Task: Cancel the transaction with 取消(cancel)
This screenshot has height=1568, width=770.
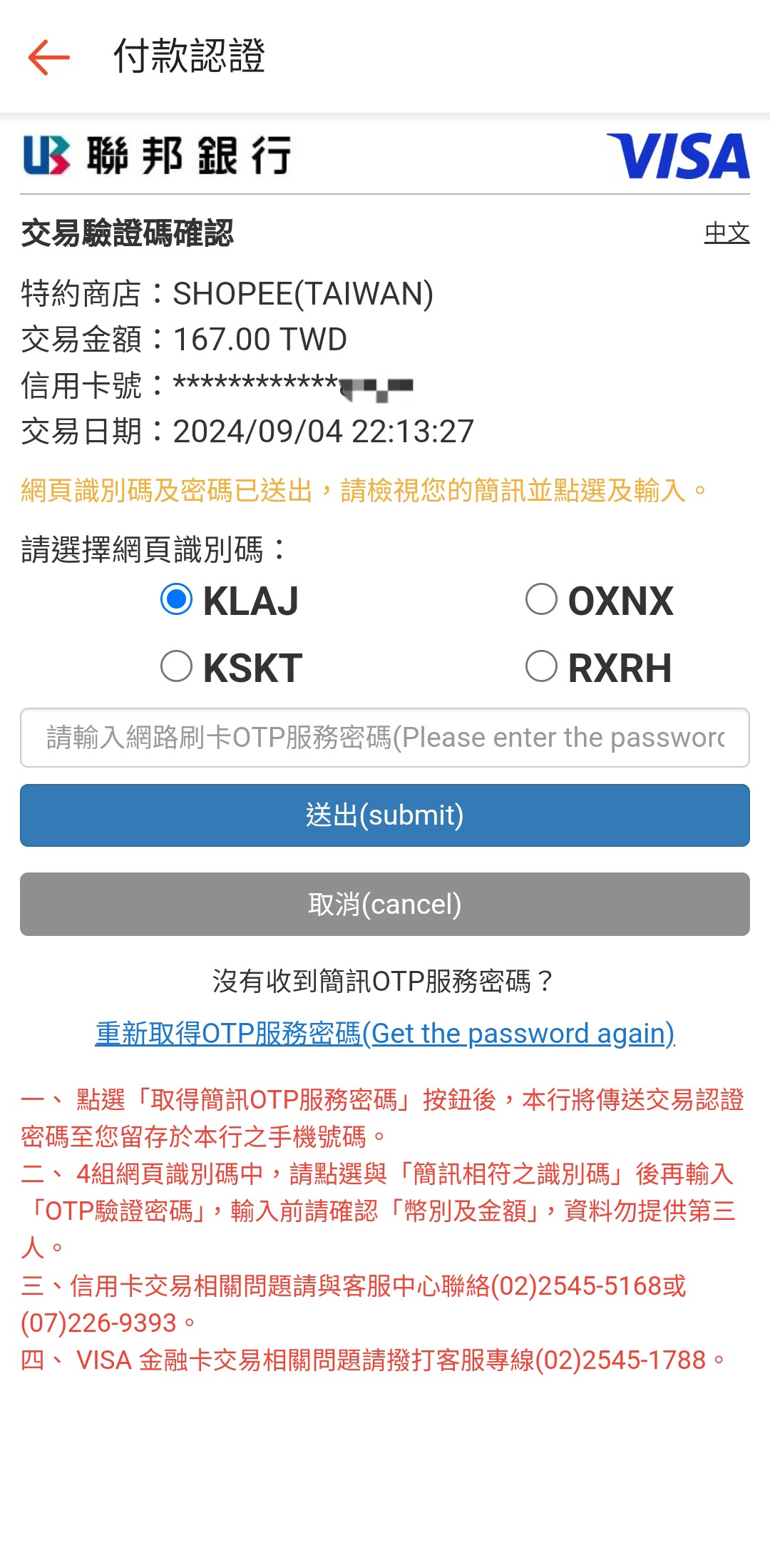Action: (x=385, y=904)
